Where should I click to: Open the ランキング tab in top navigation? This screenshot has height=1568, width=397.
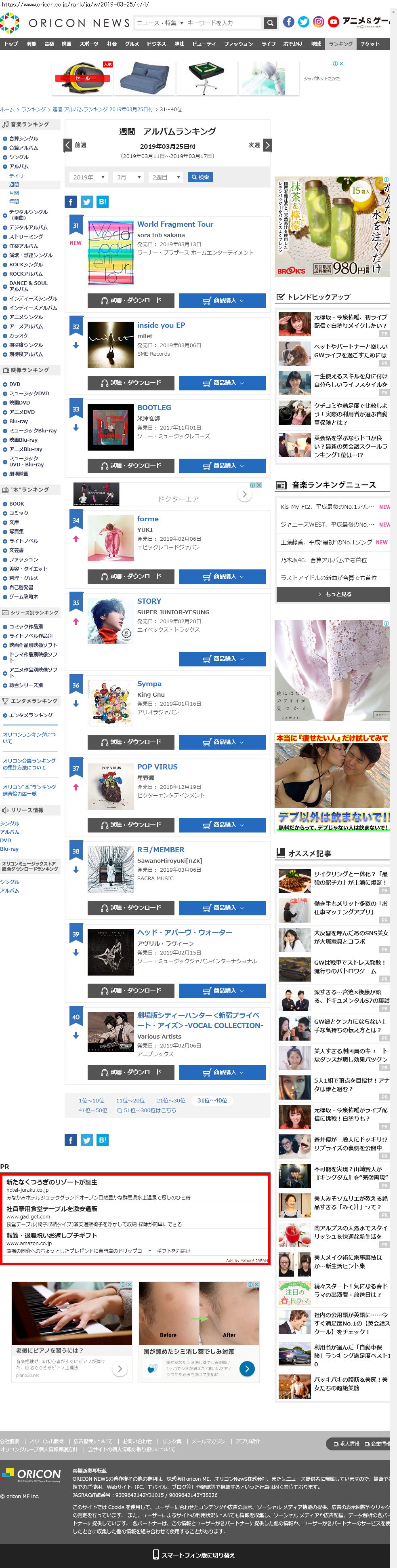tap(340, 44)
